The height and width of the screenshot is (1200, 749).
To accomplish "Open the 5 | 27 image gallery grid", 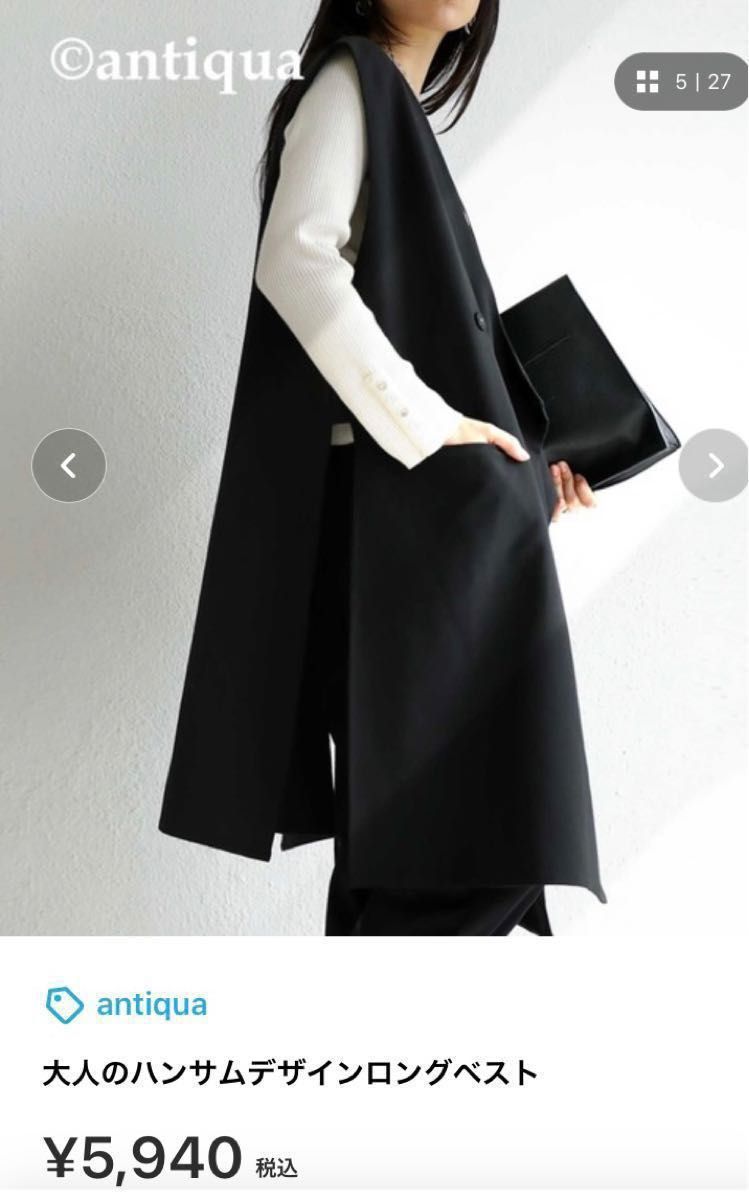I will (x=682, y=82).
